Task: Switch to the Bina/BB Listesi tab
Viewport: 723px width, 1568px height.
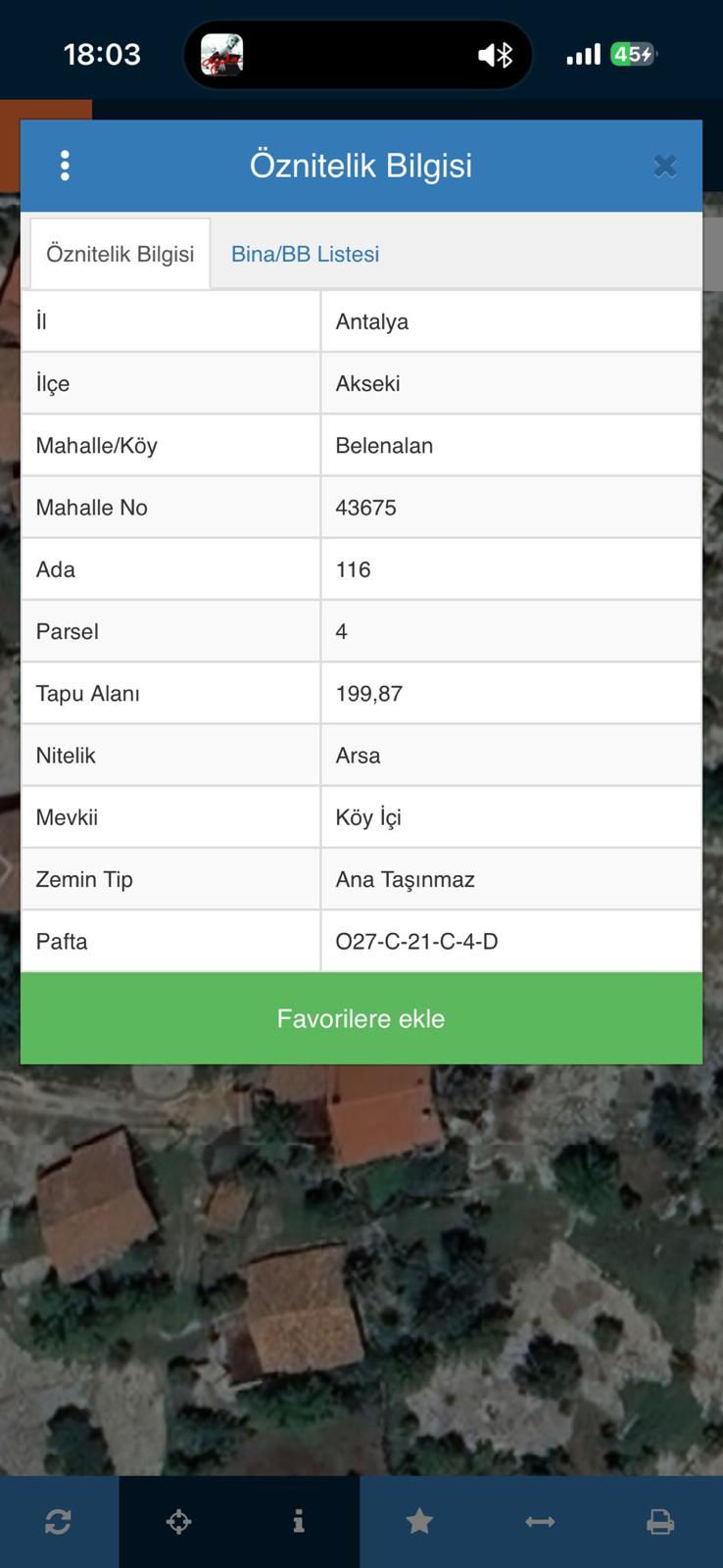Action: click(305, 255)
